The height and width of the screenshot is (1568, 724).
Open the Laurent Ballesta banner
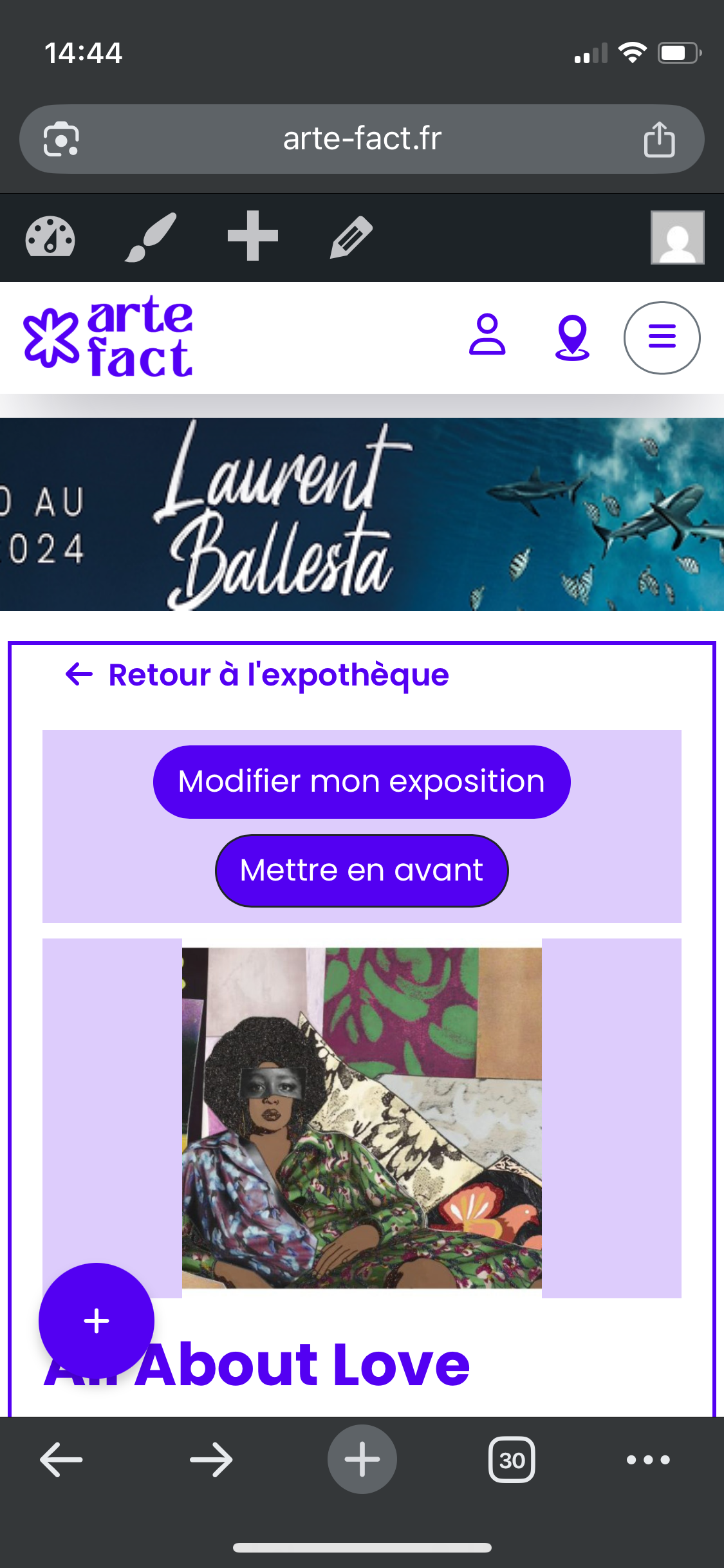(362, 514)
